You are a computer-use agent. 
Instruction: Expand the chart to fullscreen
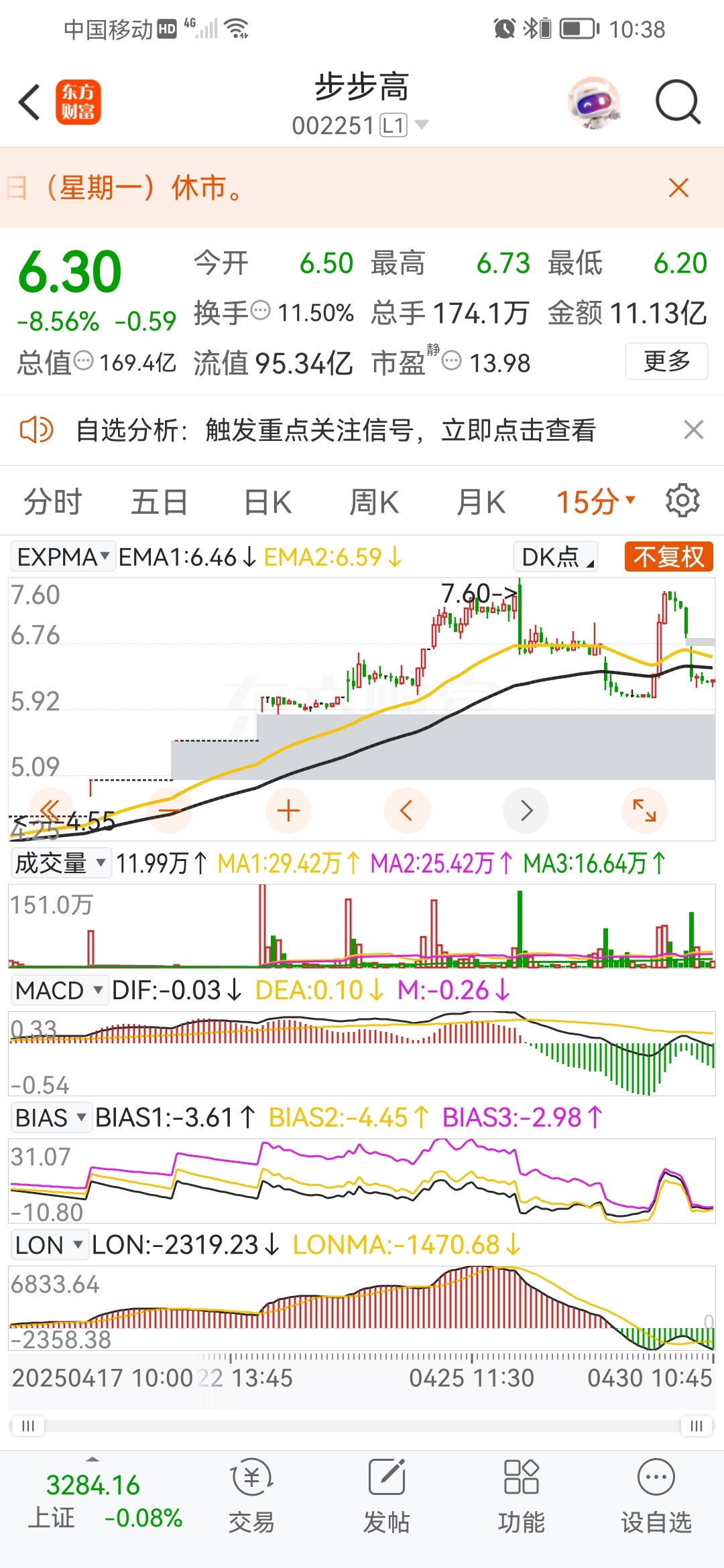644,811
